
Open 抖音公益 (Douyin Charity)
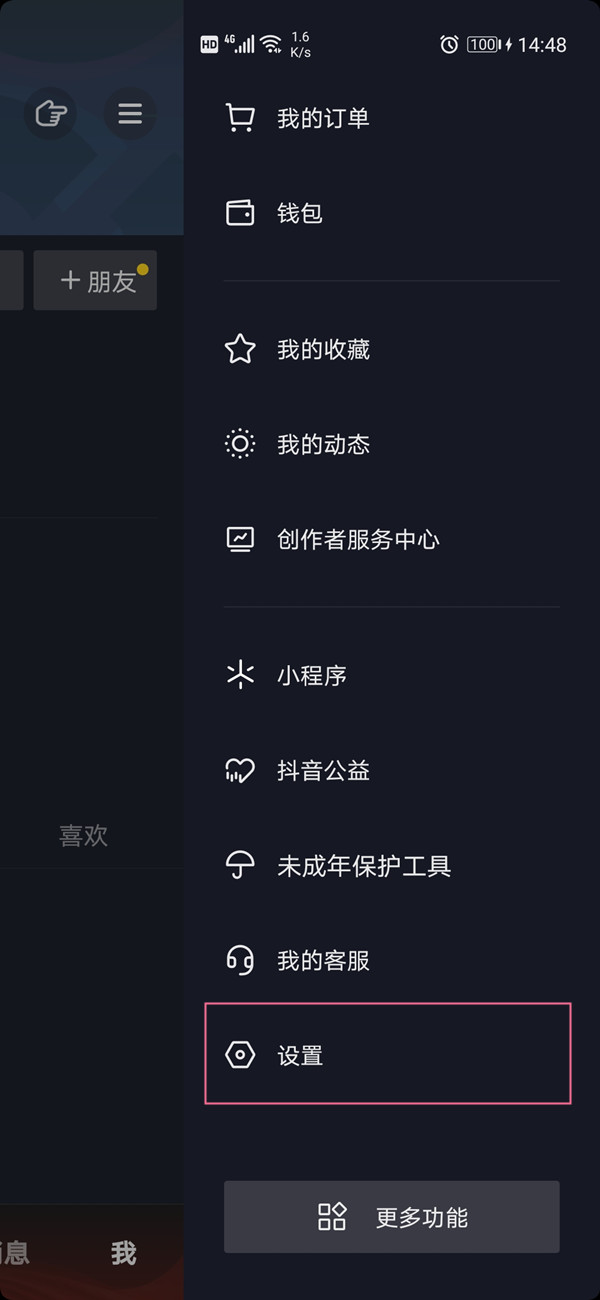pos(322,771)
